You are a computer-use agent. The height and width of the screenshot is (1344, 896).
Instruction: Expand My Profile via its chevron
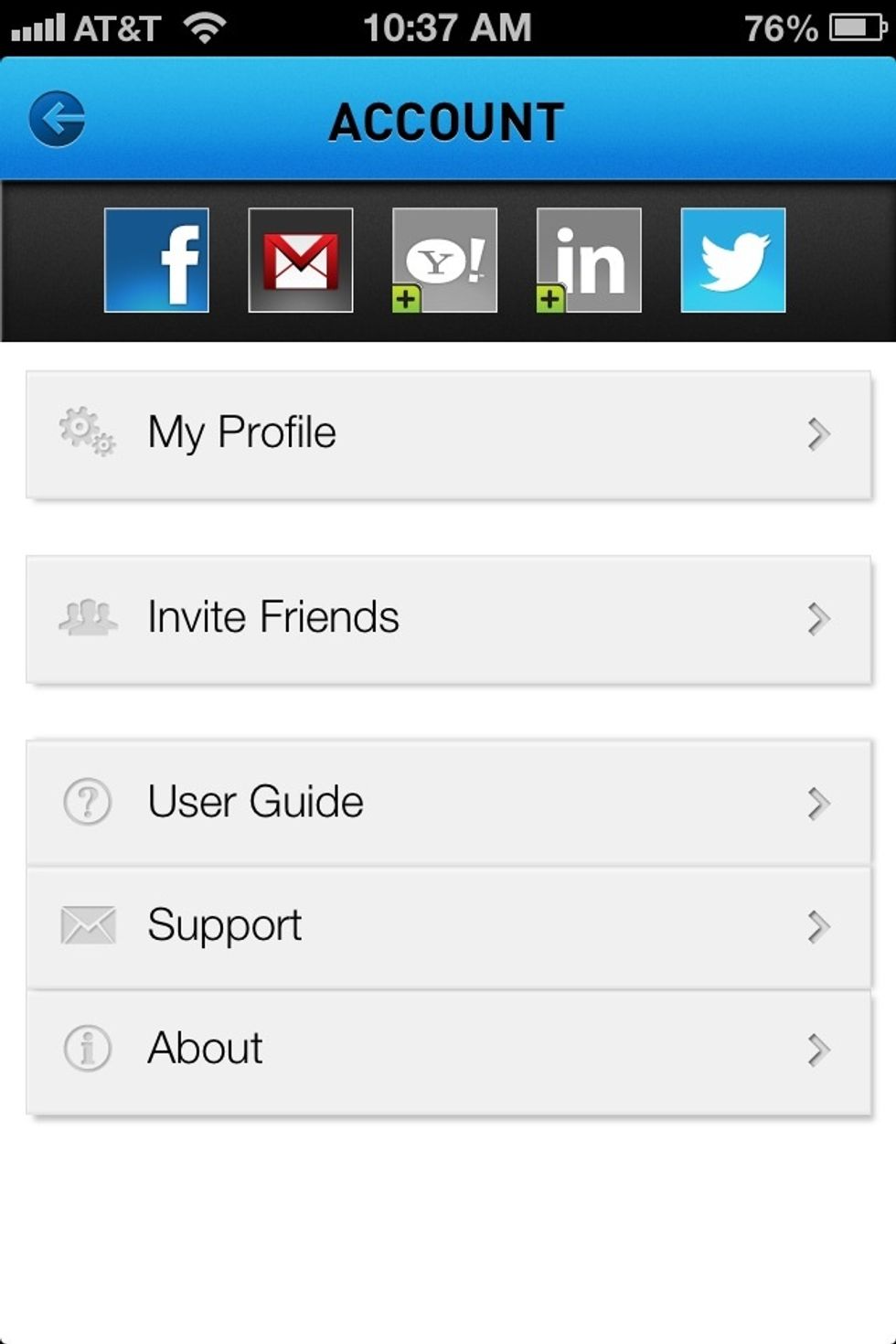(x=816, y=436)
